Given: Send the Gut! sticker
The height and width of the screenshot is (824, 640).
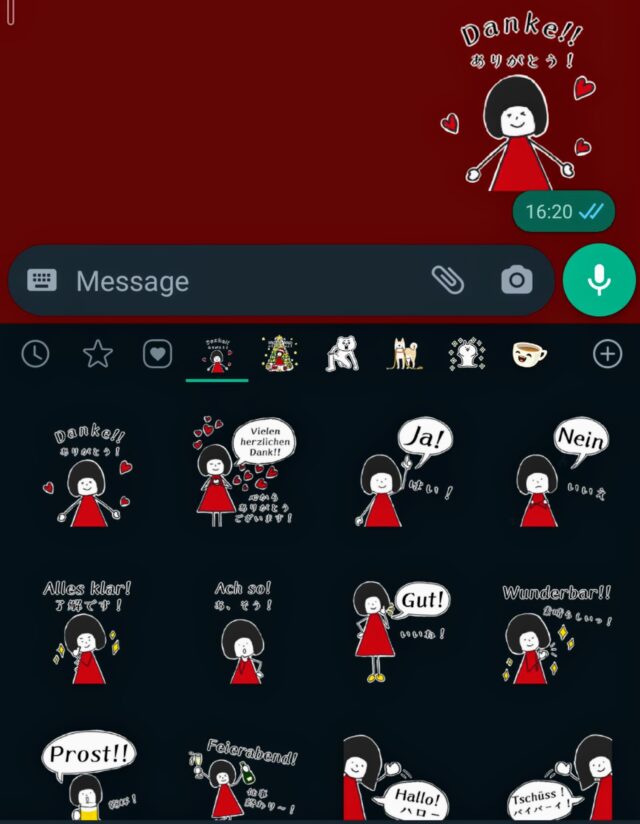Looking at the screenshot, I should (397, 630).
